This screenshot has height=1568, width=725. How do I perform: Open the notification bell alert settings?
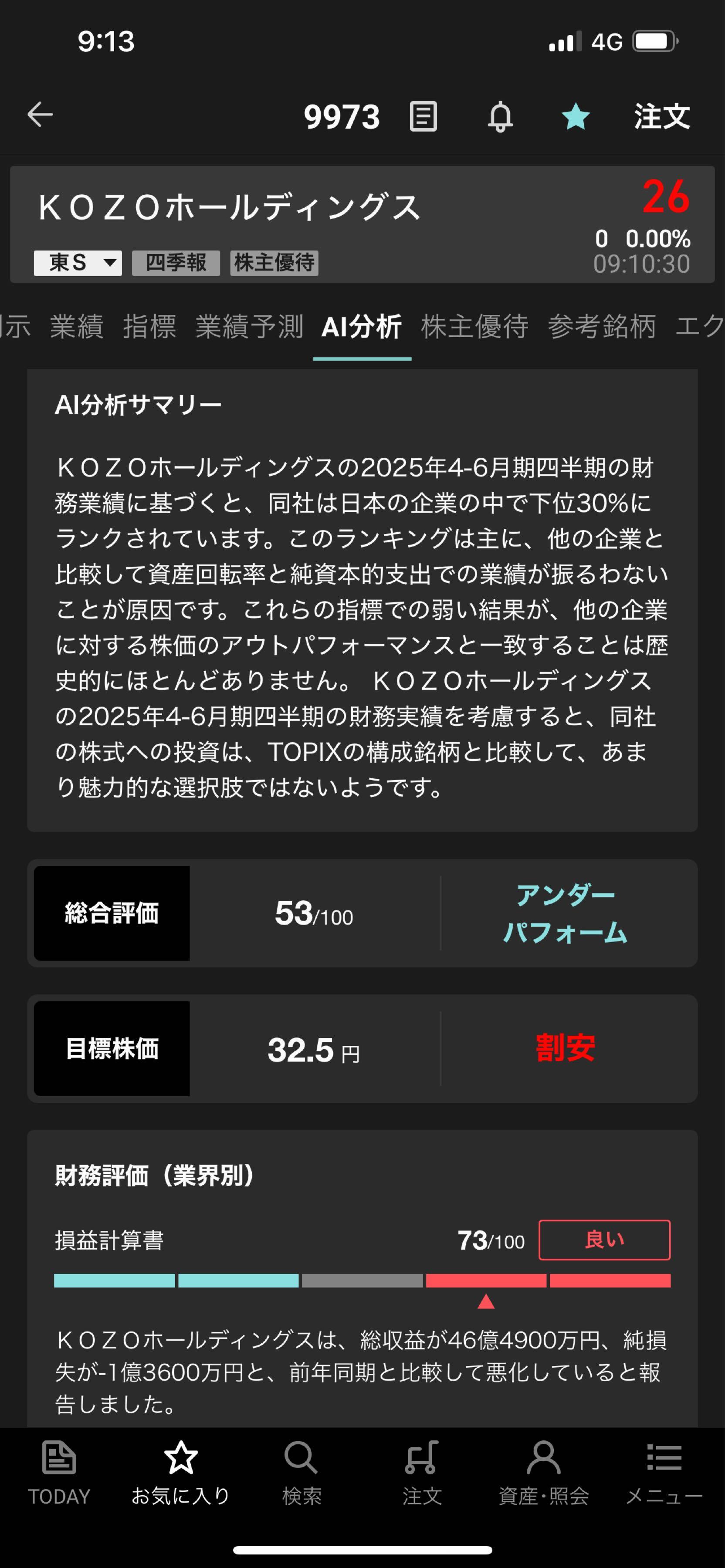point(499,116)
